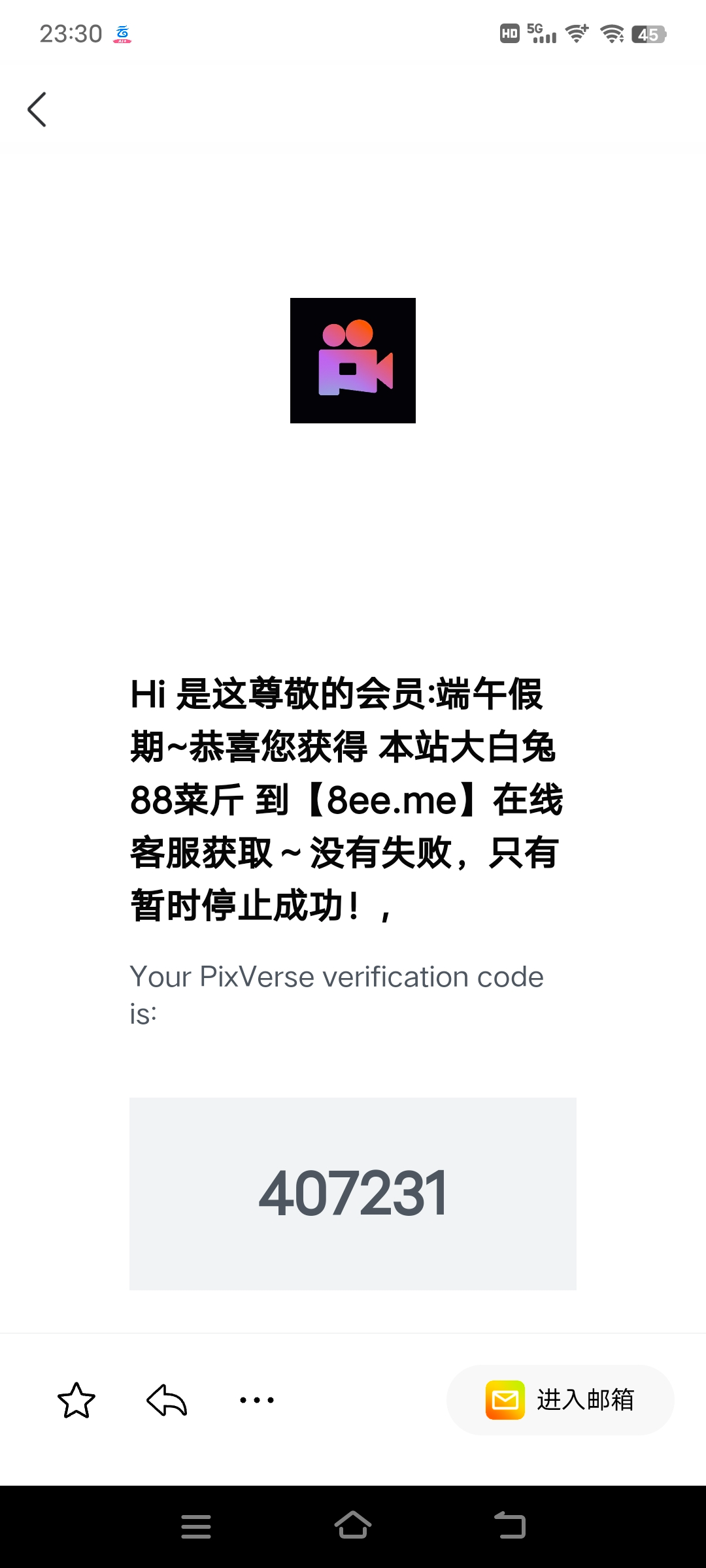
Task: Star this email
Action: [x=76, y=1400]
